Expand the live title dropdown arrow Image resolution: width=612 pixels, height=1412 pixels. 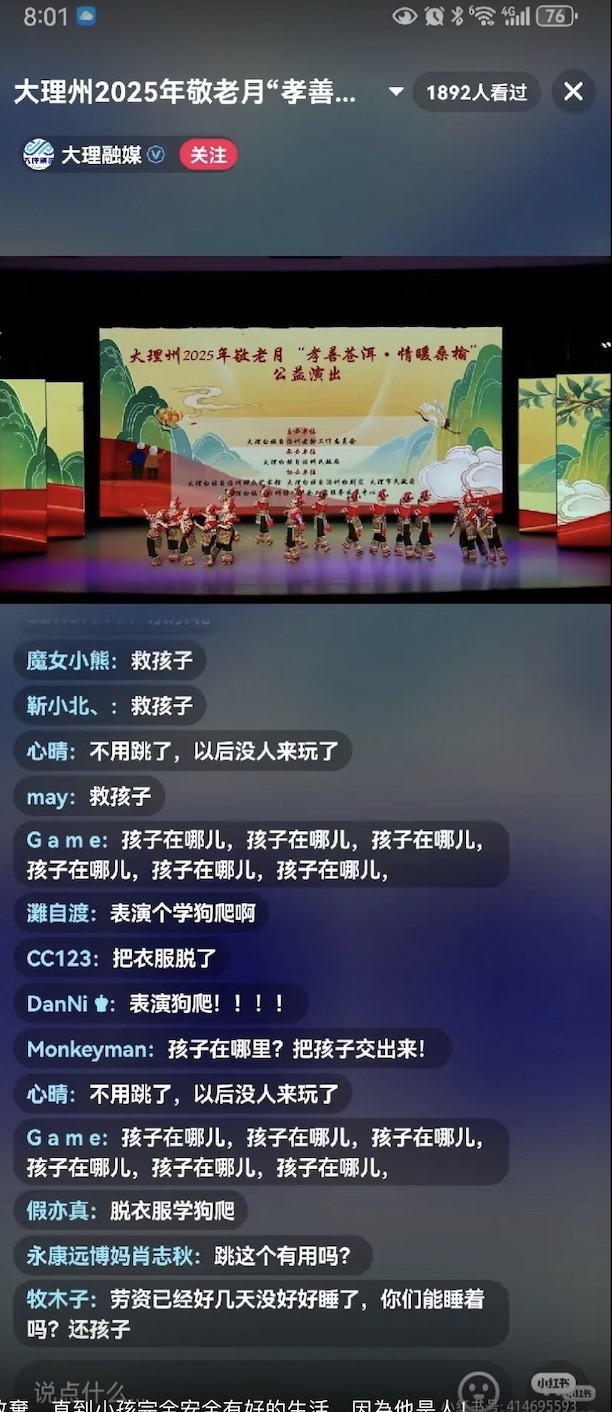[396, 92]
